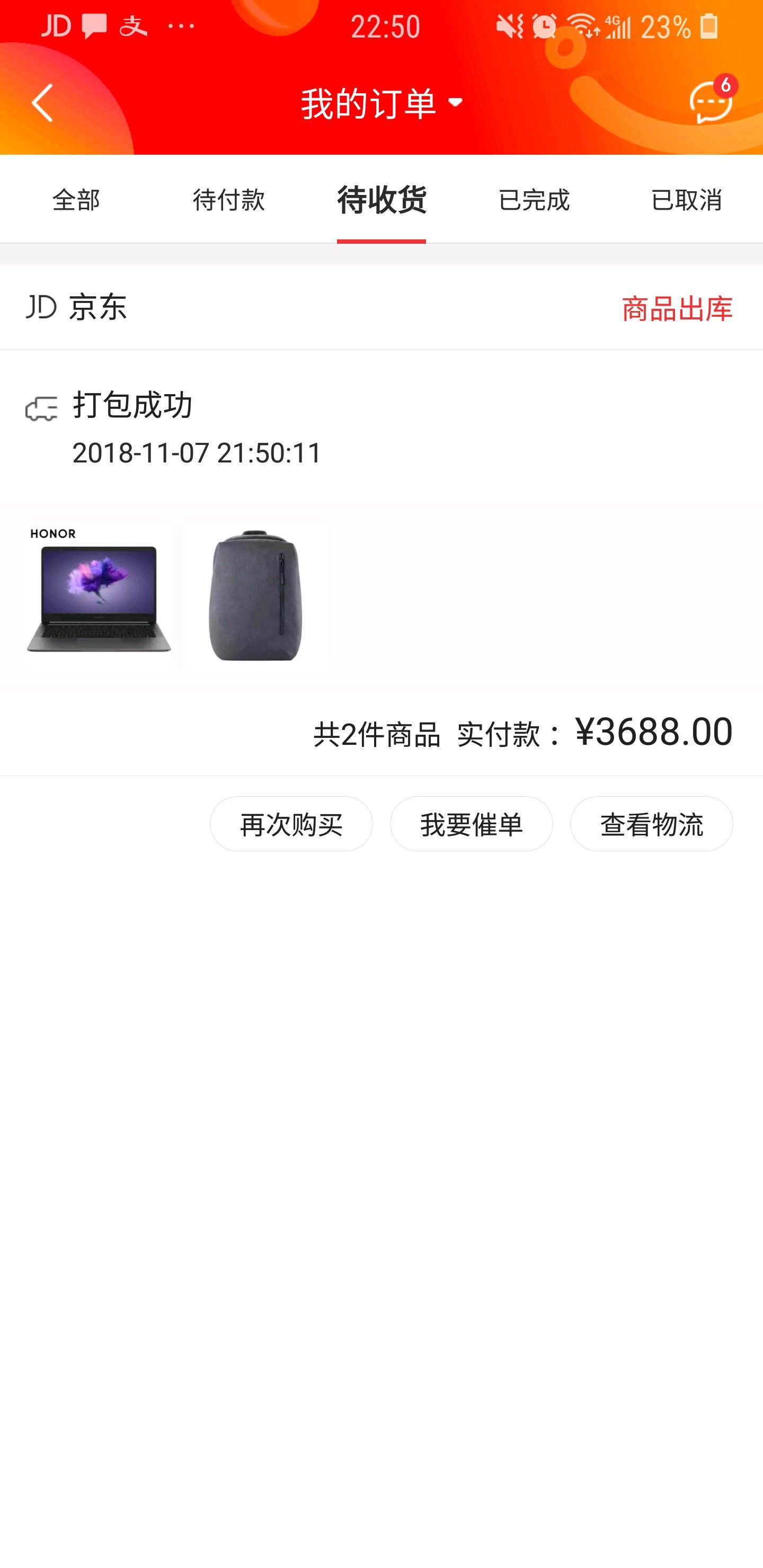Switch to the 待付款 tab

[x=228, y=200]
